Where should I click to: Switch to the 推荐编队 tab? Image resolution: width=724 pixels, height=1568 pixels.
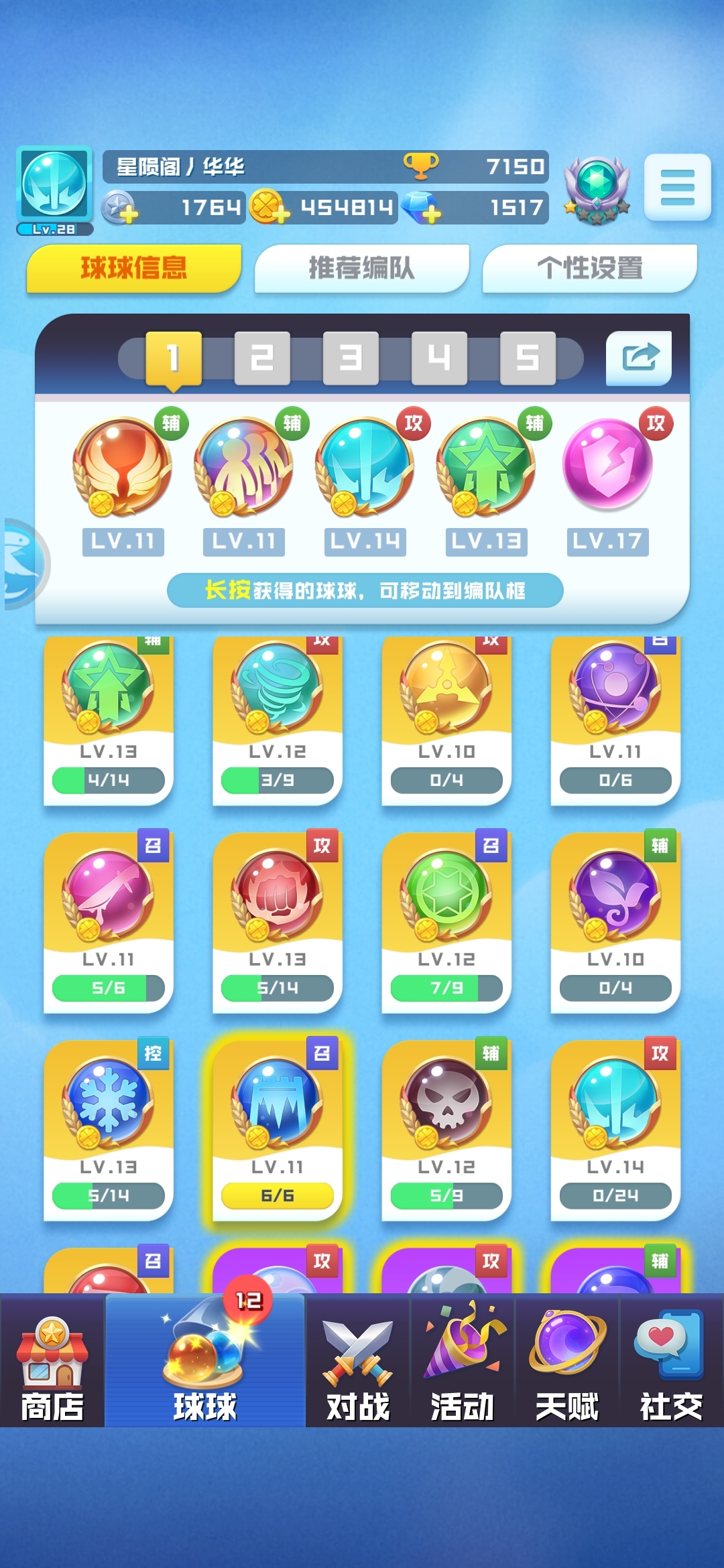tap(361, 268)
